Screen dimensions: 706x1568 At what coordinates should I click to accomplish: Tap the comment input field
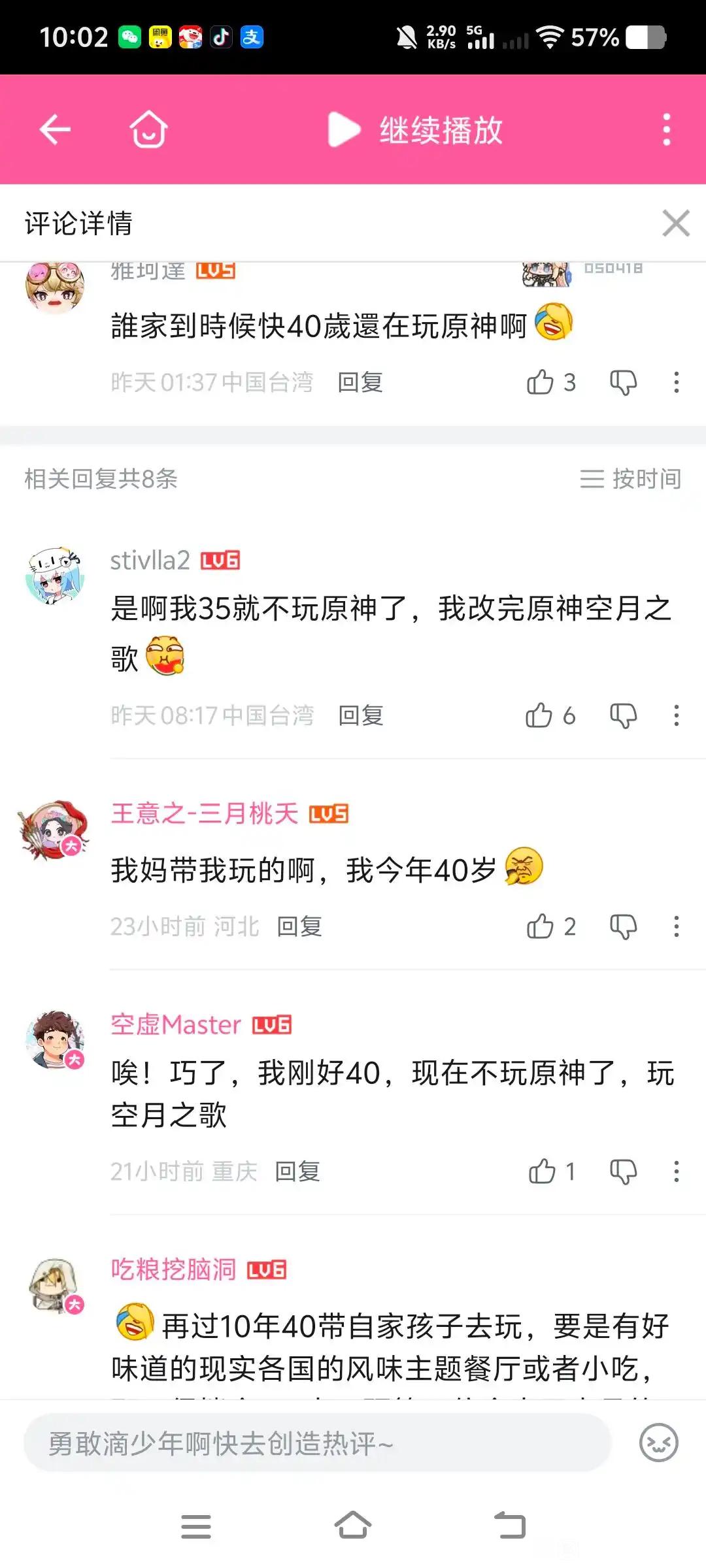click(x=317, y=1443)
